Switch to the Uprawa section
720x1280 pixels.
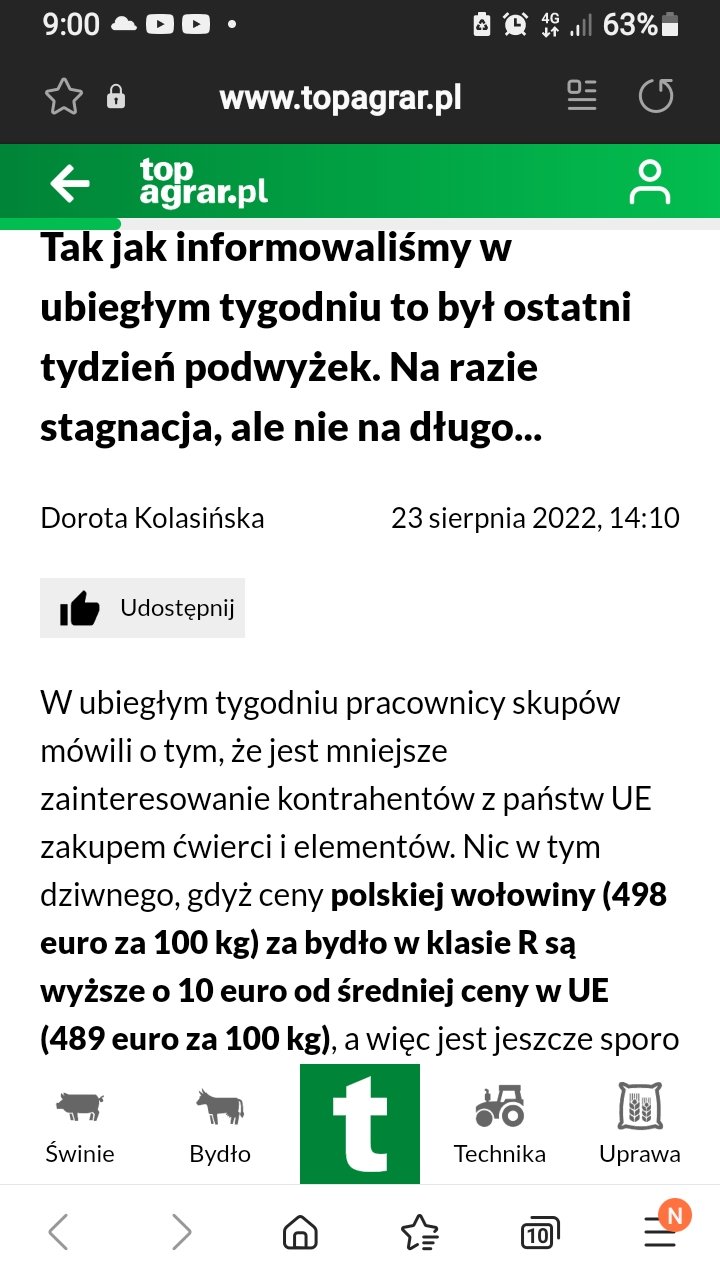(x=640, y=1125)
